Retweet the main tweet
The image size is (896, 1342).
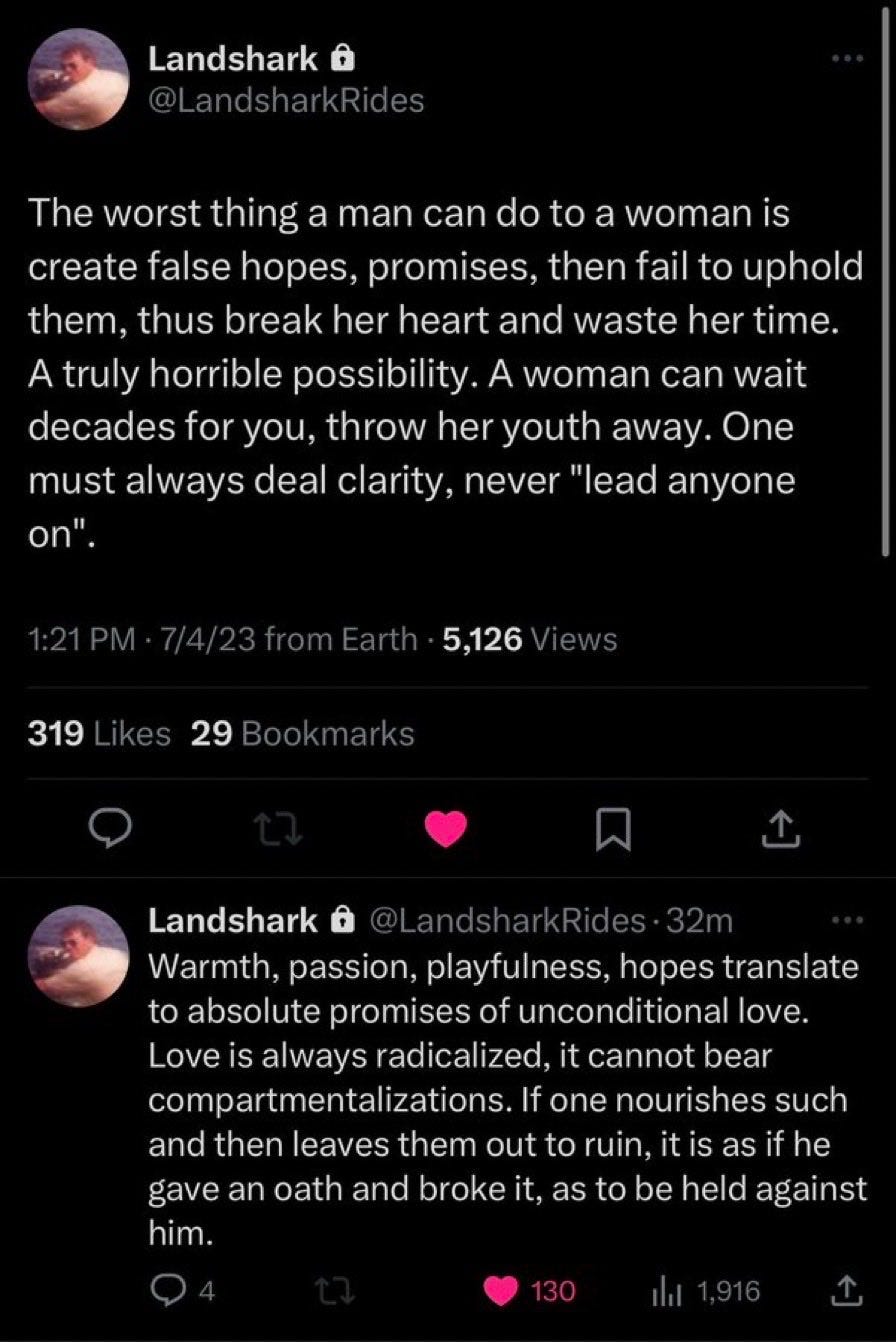coord(272,828)
